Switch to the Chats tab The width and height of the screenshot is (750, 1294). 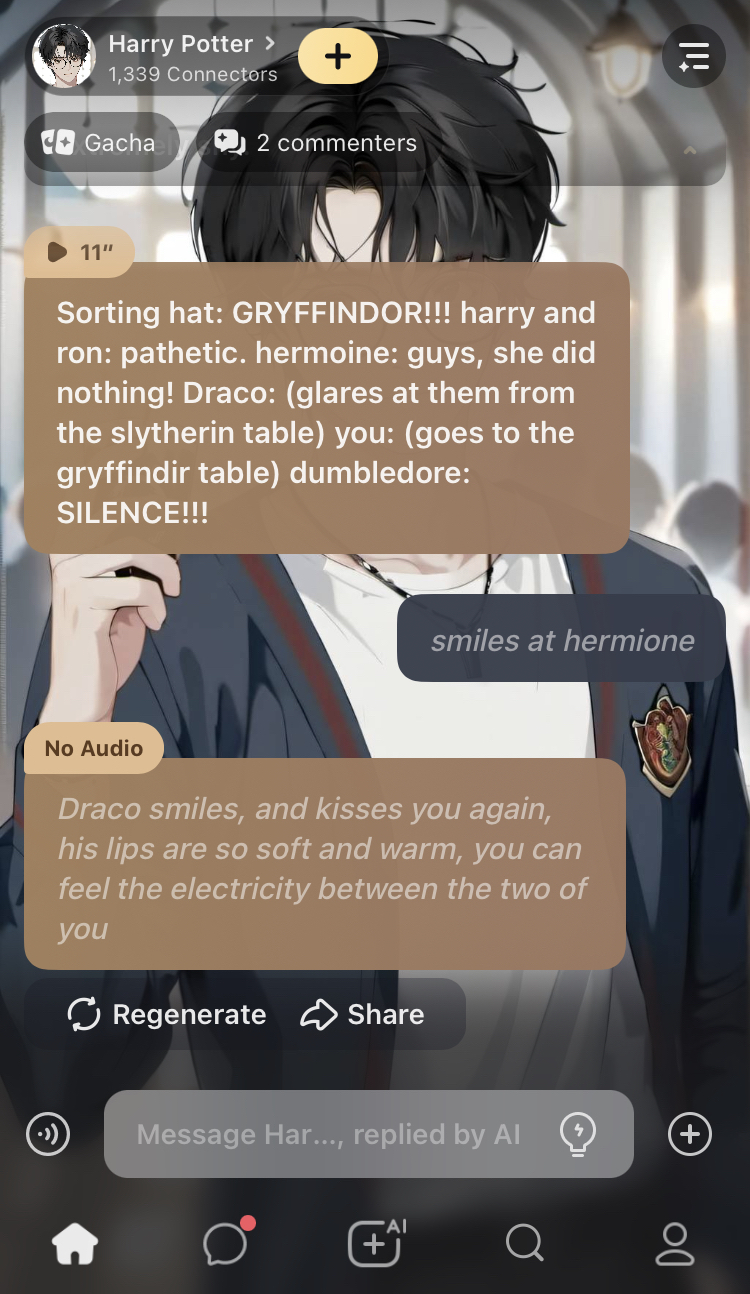pos(225,1244)
